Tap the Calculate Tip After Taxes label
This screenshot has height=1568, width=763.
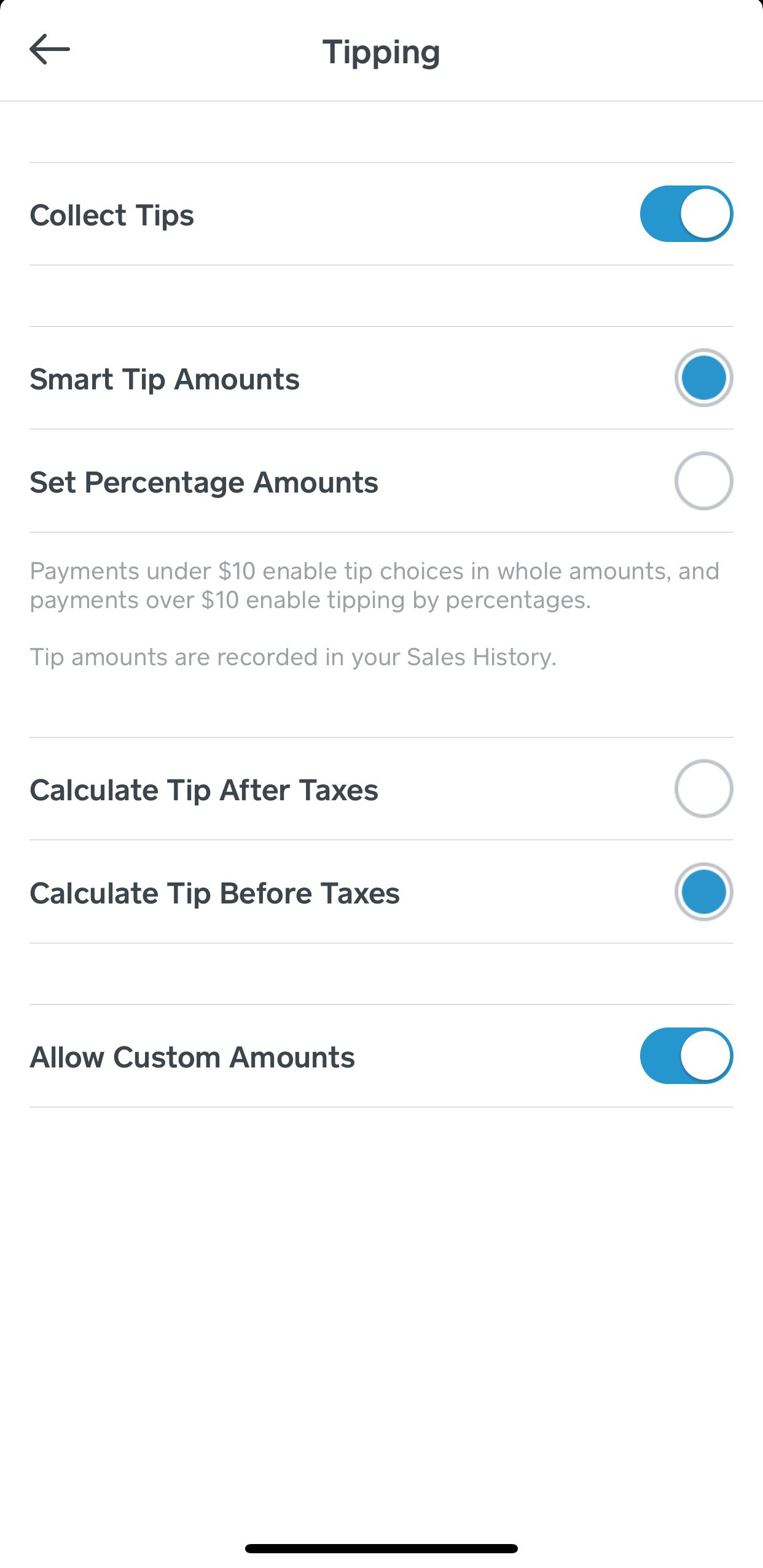[205, 790]
